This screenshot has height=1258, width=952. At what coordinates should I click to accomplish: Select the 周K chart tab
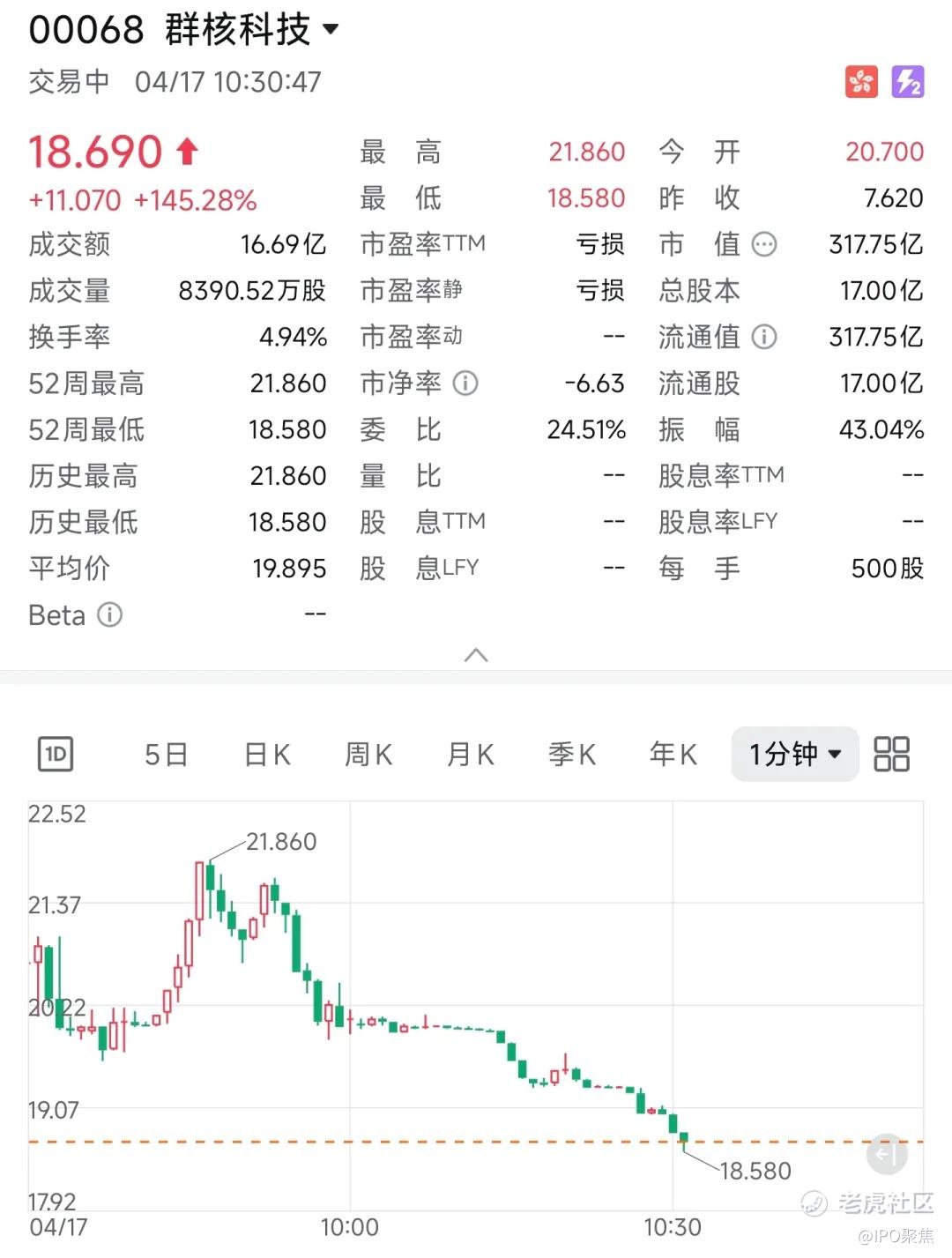click(x=368, y=755)
